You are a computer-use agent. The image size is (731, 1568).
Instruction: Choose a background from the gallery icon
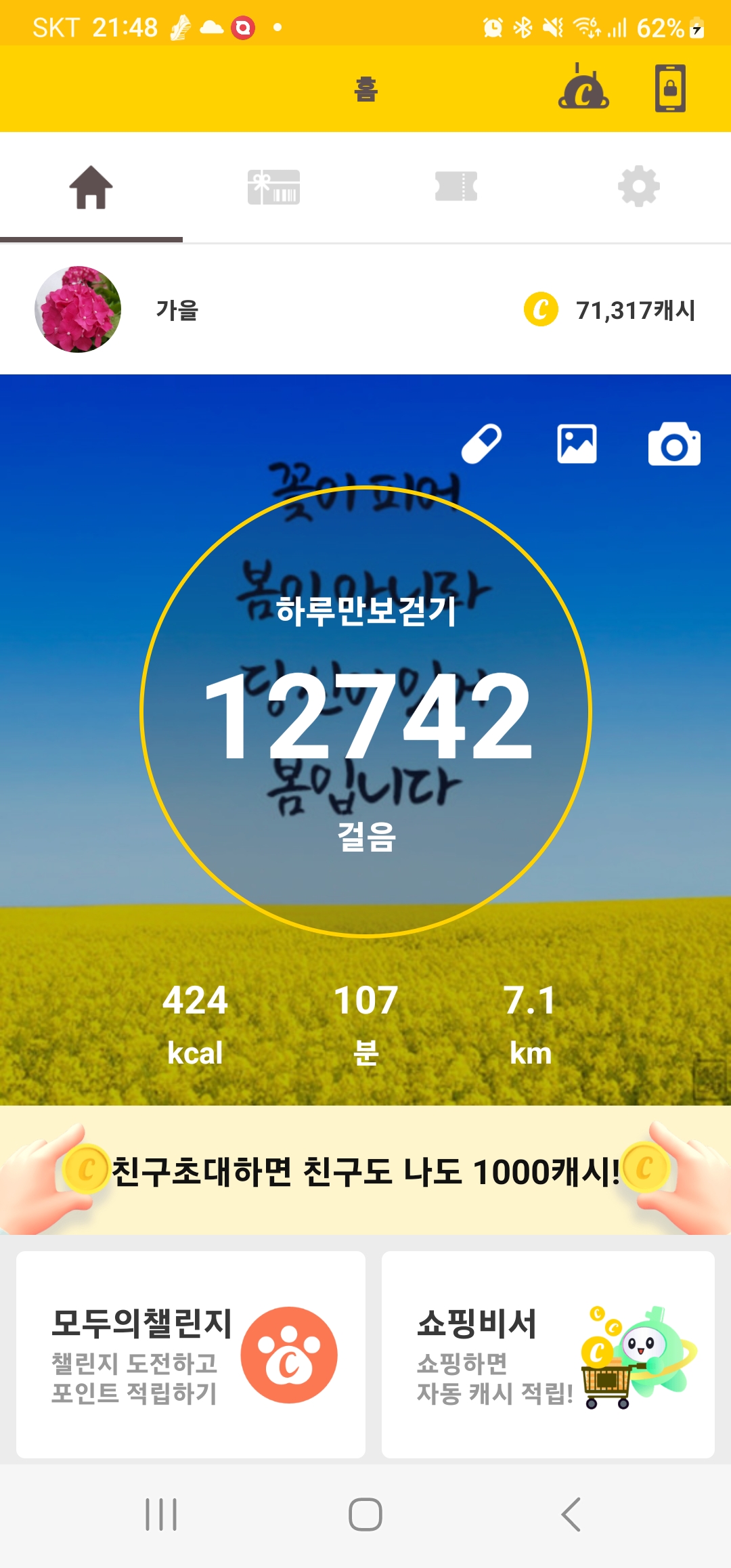[x=577, y=444]
